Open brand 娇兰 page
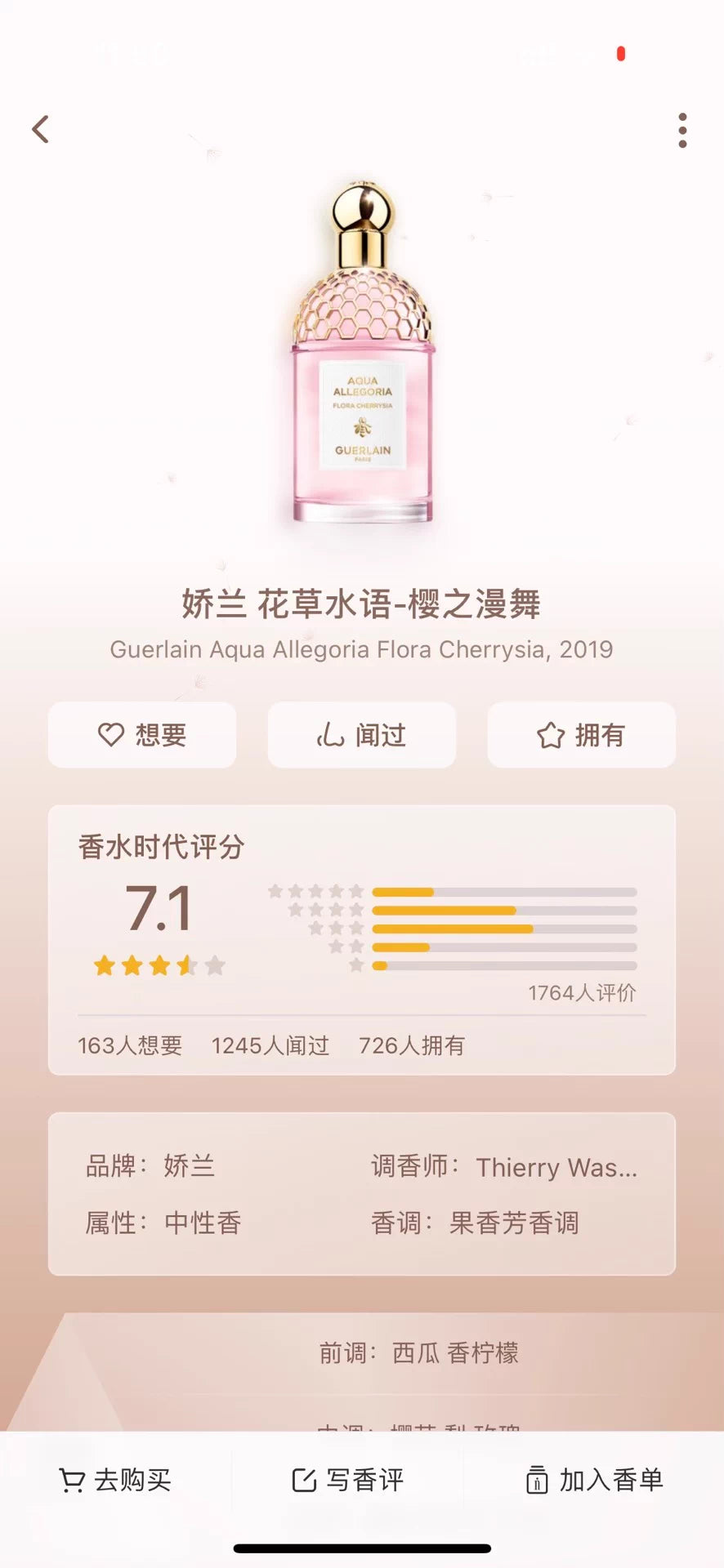The image size is (724, 1568). tap(189, 1165)
